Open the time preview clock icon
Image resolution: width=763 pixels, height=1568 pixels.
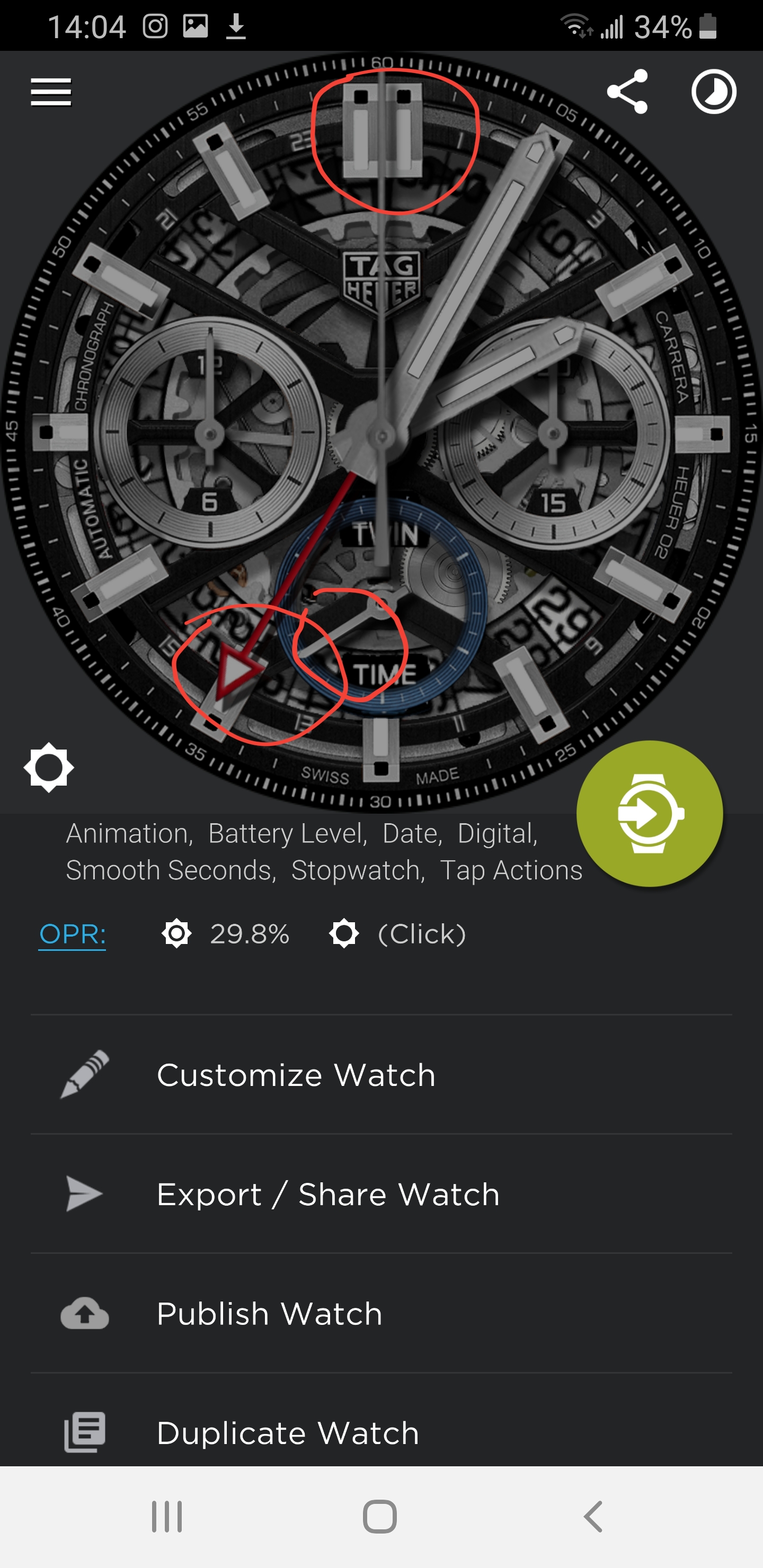pos(714,92)
